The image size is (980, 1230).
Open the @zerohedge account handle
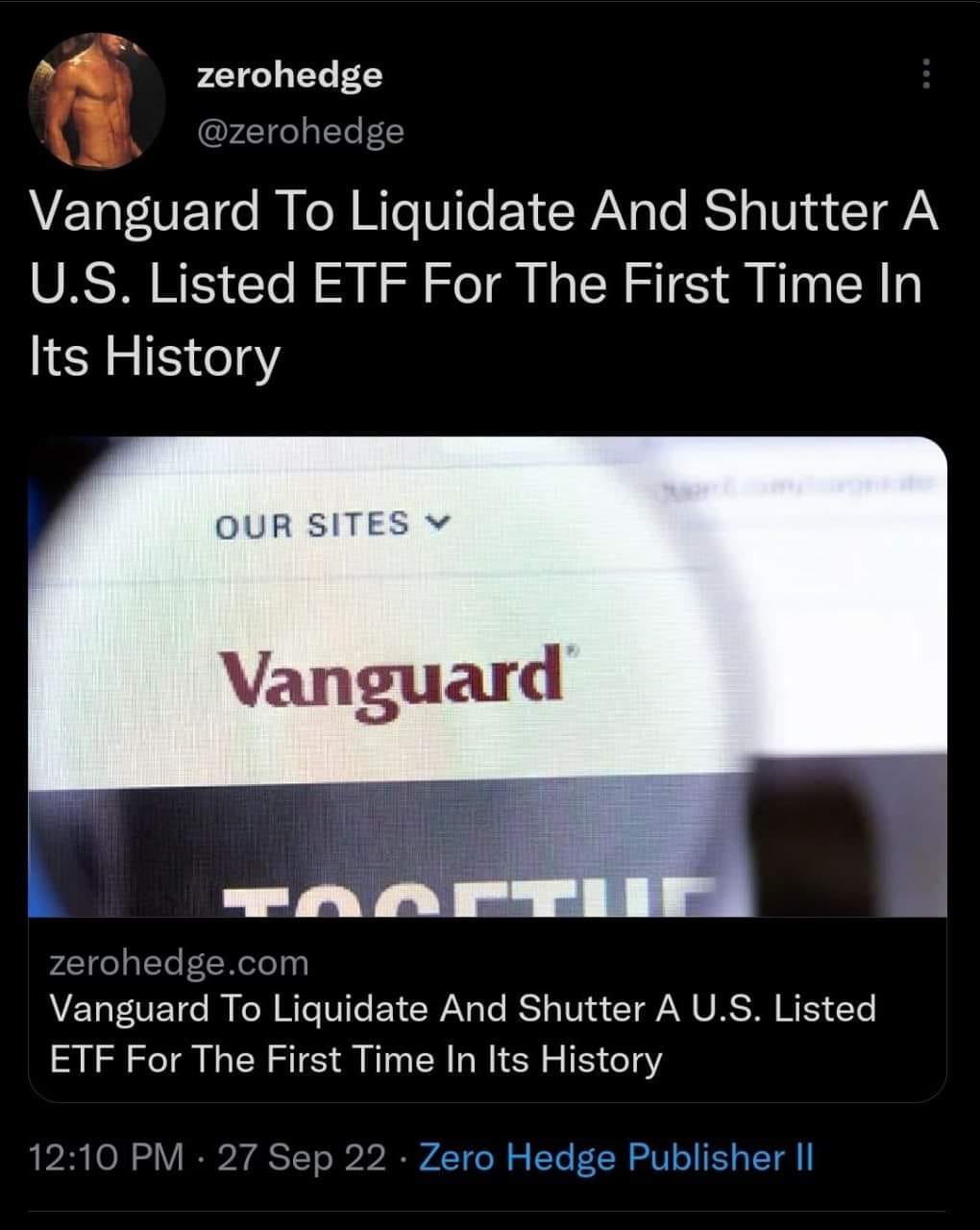pyautogui.click(x=300, y=132)
